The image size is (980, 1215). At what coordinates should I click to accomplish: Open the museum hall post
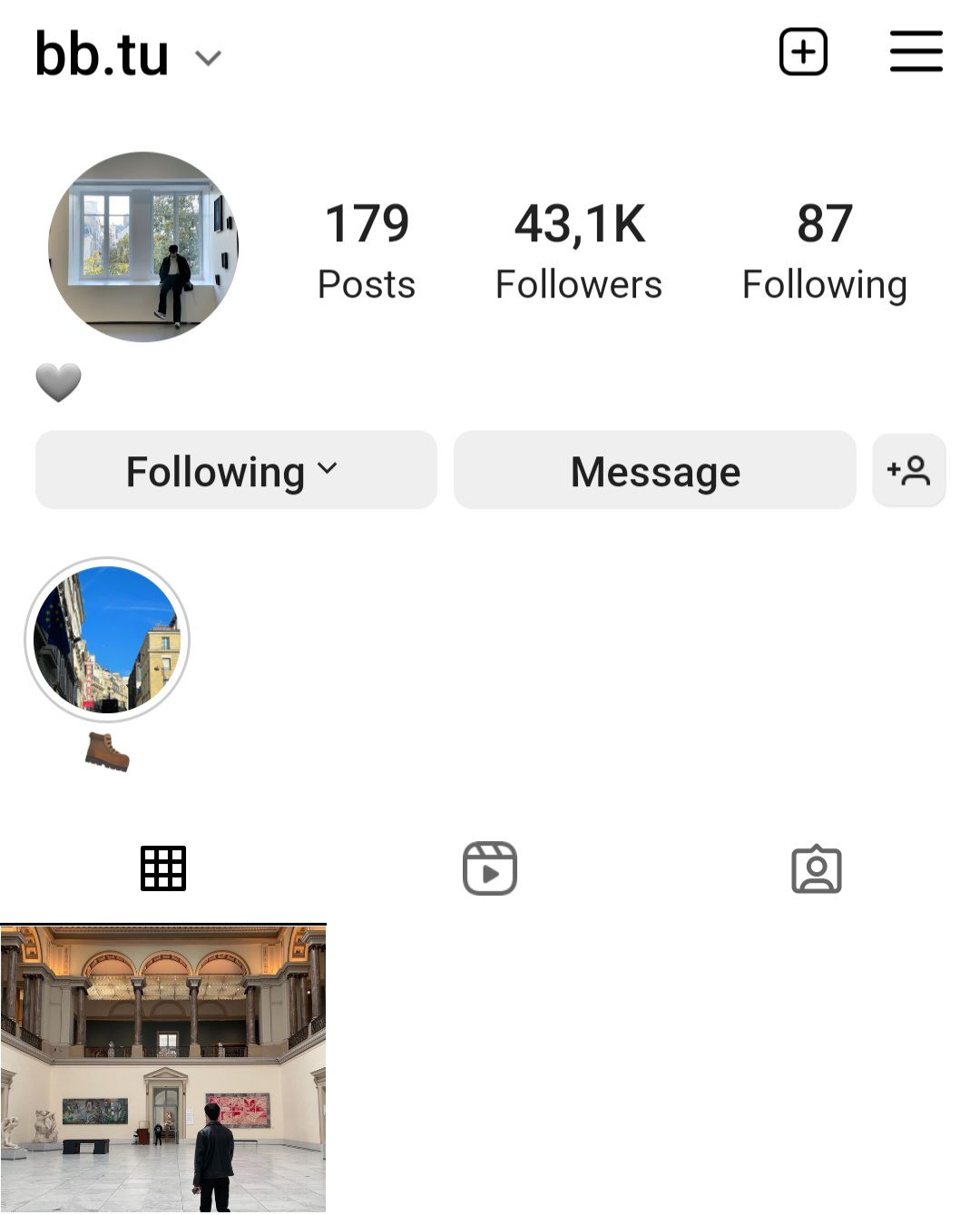click(163, 1068)
